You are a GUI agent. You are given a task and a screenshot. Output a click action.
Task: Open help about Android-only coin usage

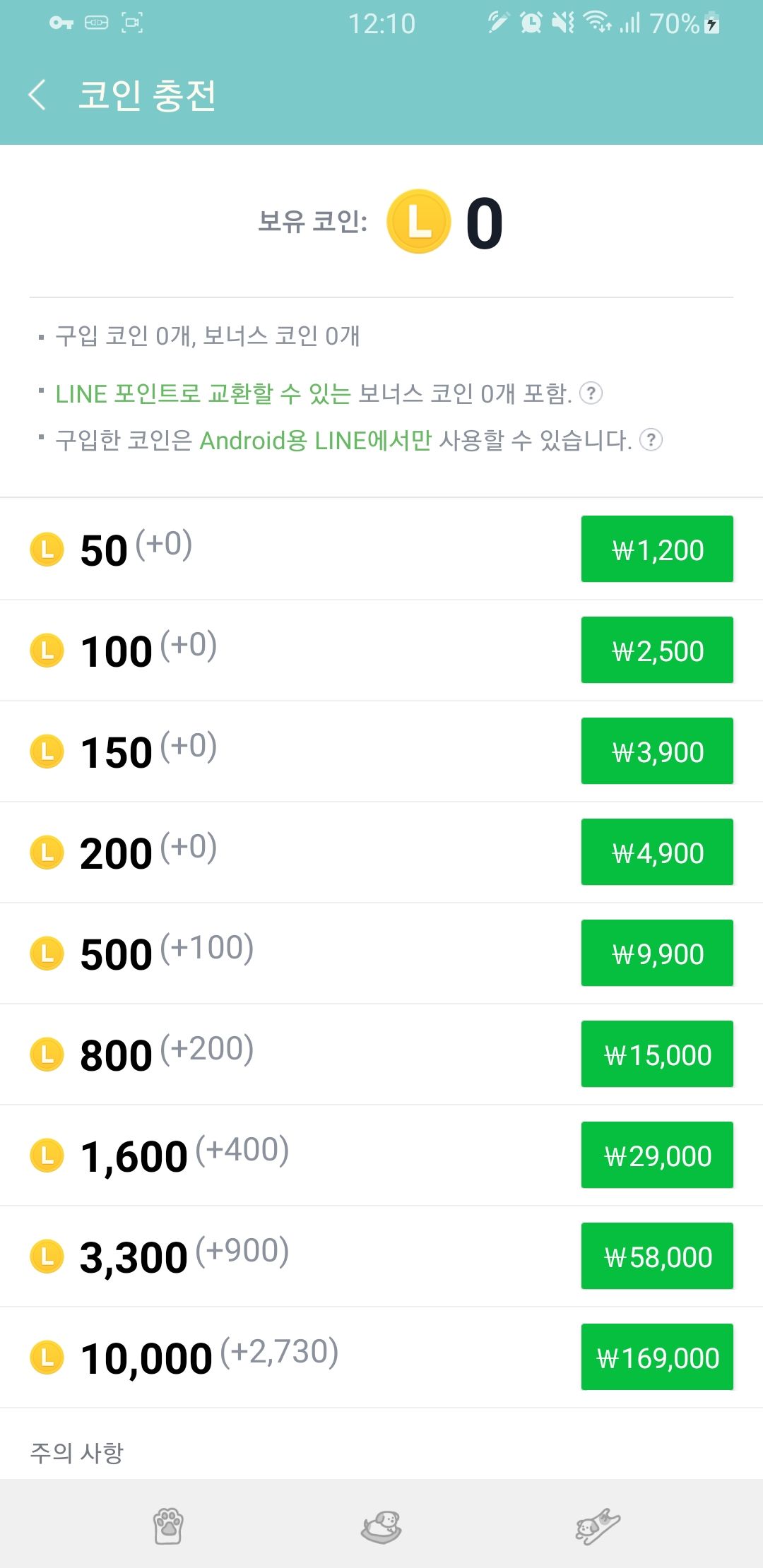click(651, 441)
